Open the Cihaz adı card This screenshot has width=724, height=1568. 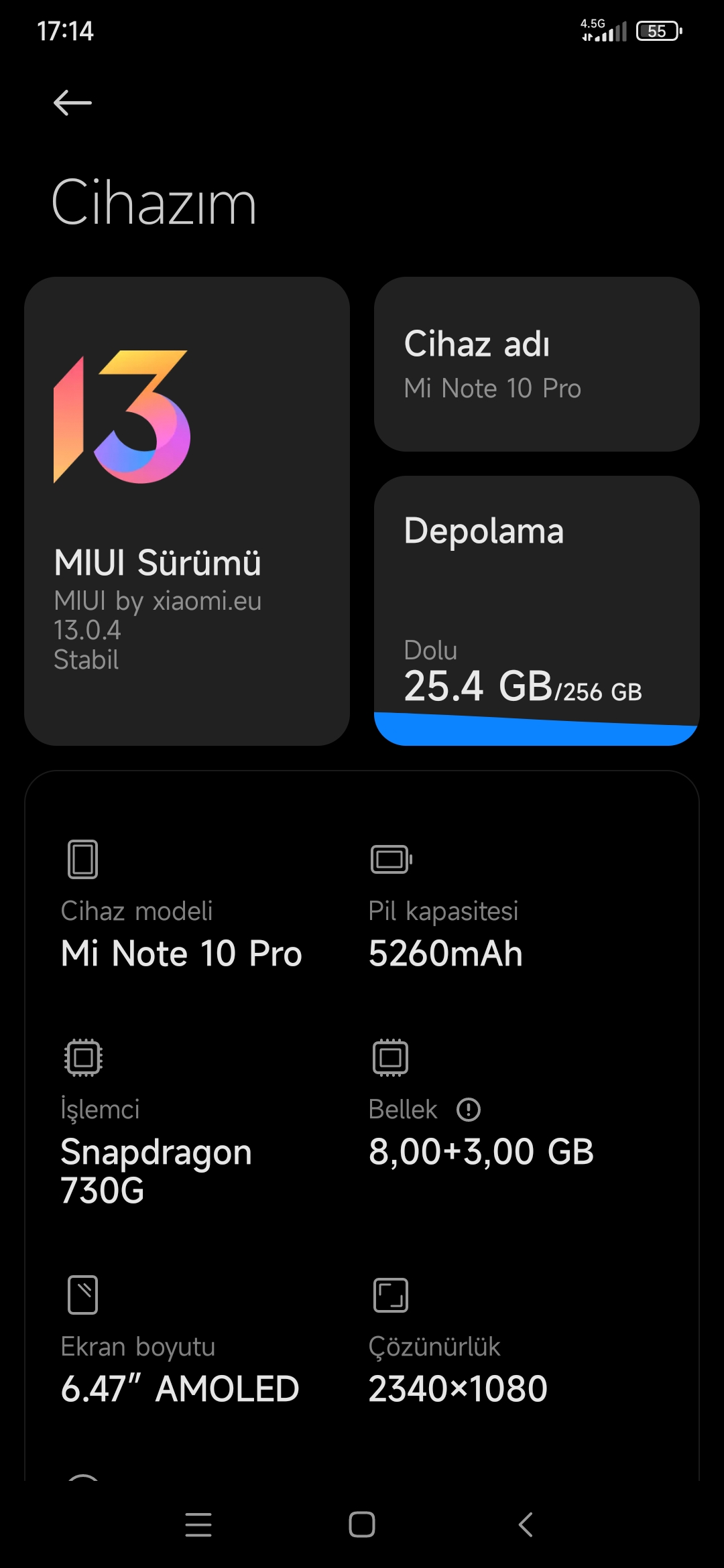(536, 364)
